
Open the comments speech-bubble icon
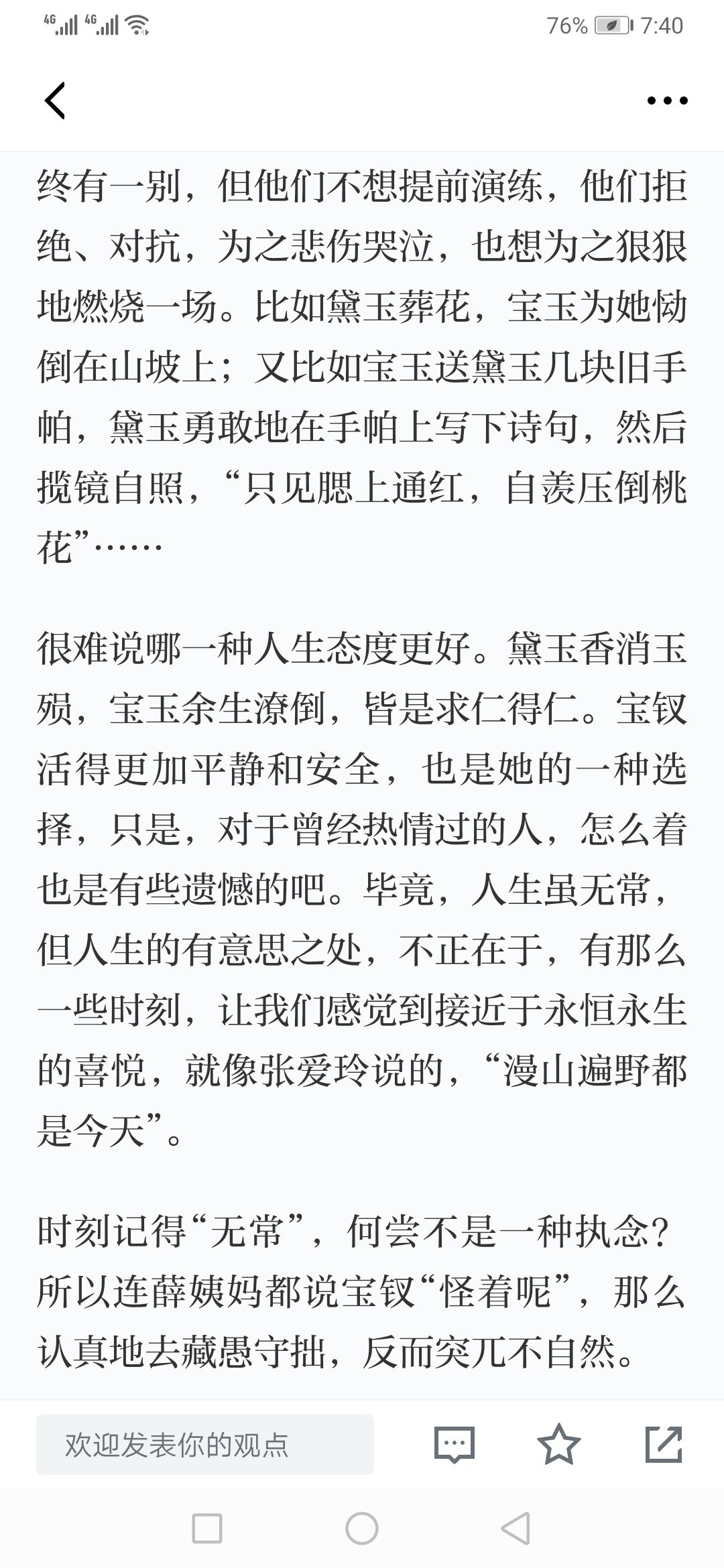(455, 1445)
